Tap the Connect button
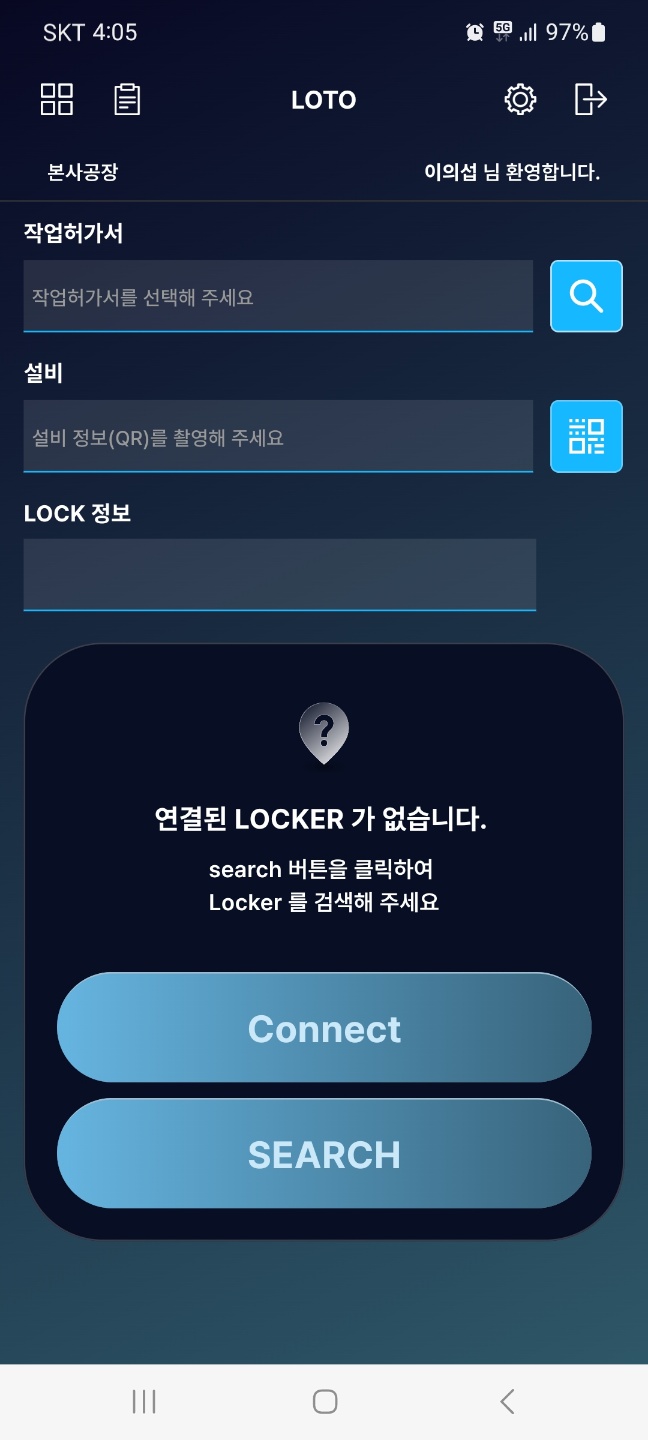Screen dimensions: 648x1440 pos(324,1028)
